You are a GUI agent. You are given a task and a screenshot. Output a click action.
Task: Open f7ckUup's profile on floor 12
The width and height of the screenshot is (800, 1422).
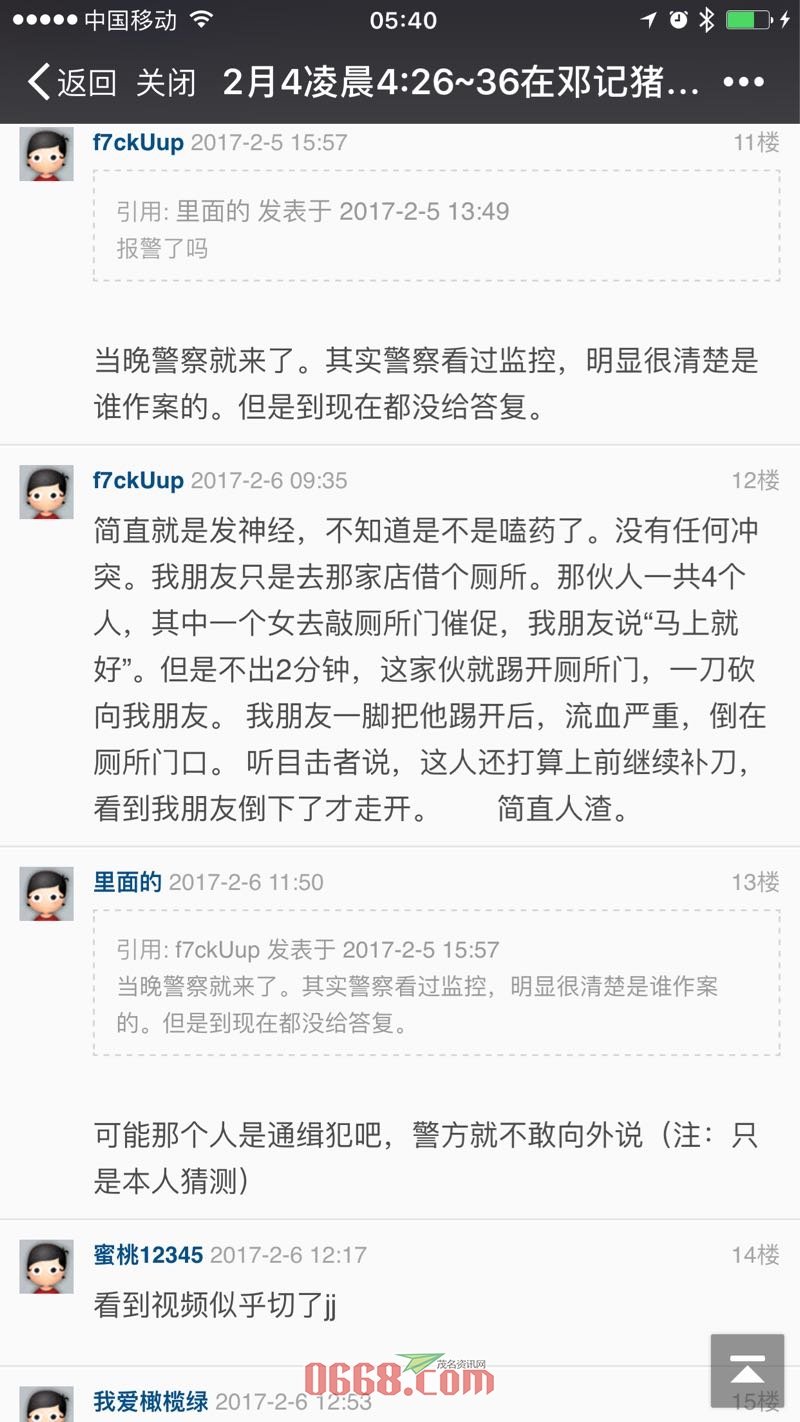point(138,480)
